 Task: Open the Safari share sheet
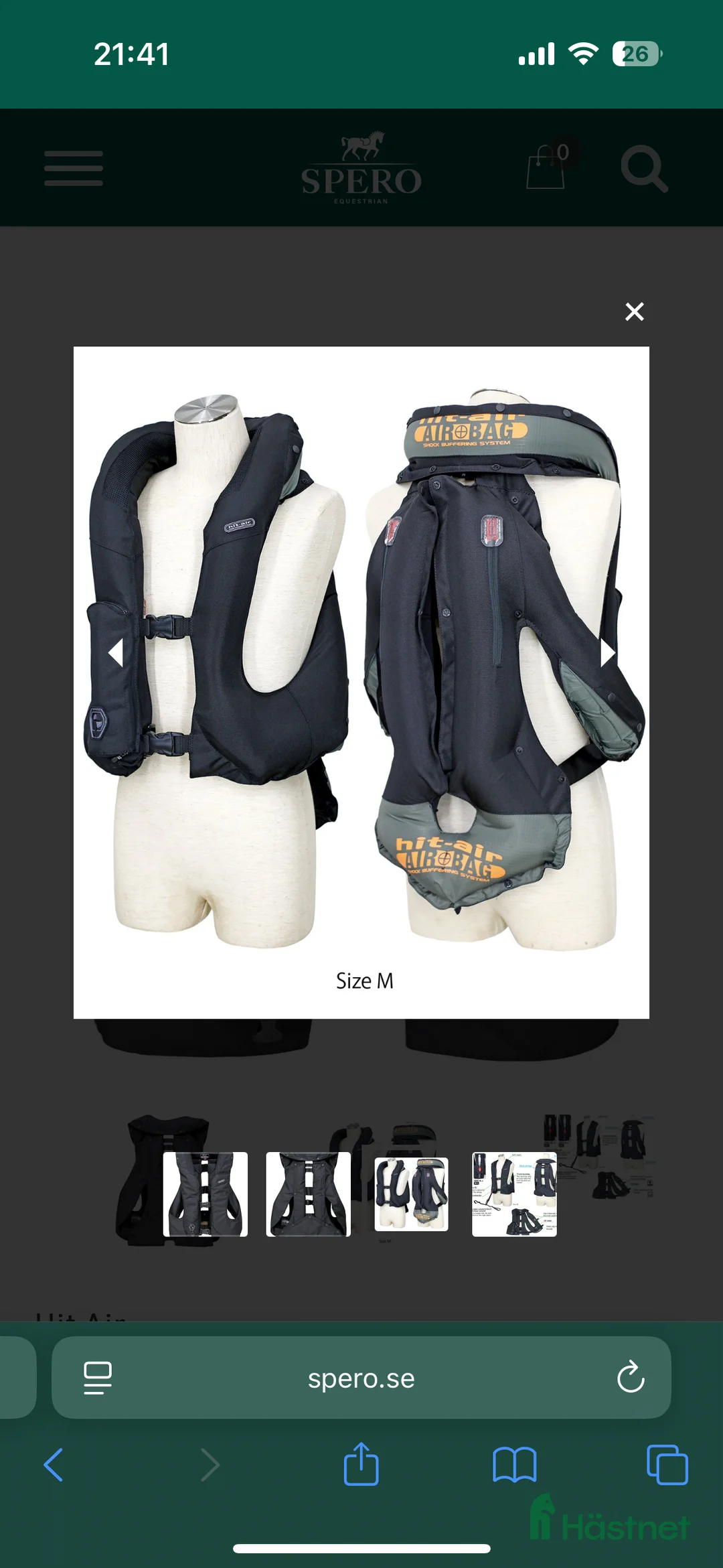[361, 1465]
